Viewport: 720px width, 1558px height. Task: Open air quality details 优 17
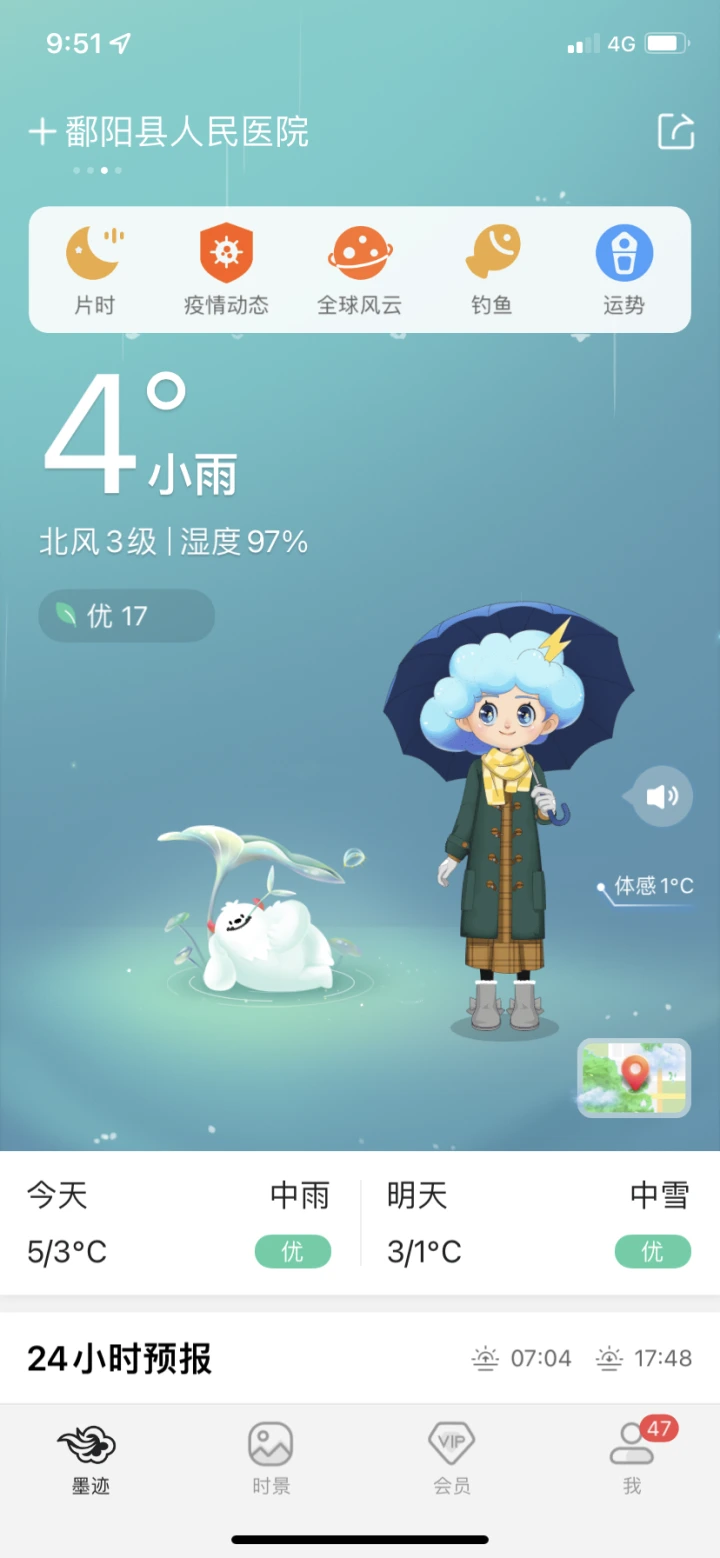[x=126, y=616]
